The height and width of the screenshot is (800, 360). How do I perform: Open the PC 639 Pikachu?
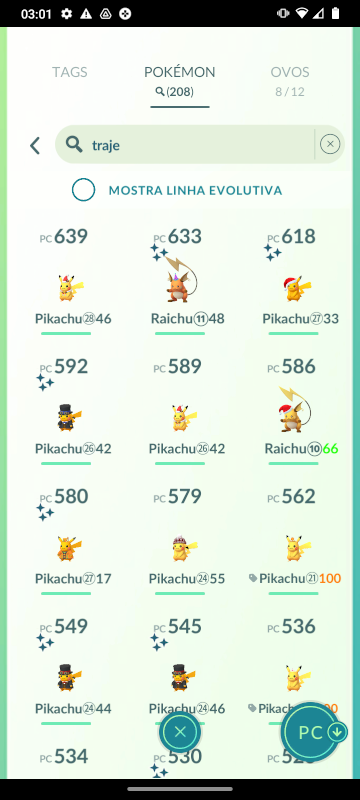pos(66,282)
